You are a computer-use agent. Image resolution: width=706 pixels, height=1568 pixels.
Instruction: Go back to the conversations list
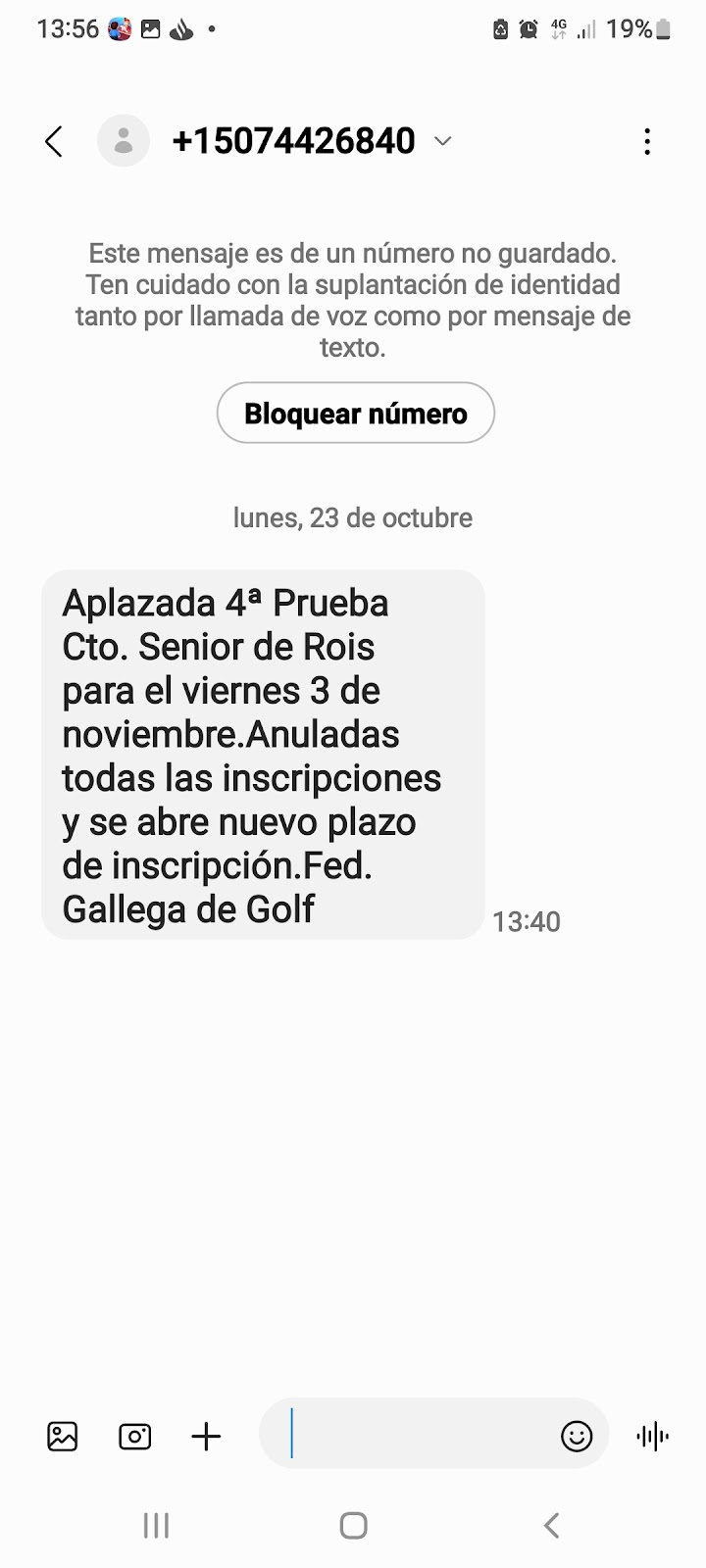point(54,142)
